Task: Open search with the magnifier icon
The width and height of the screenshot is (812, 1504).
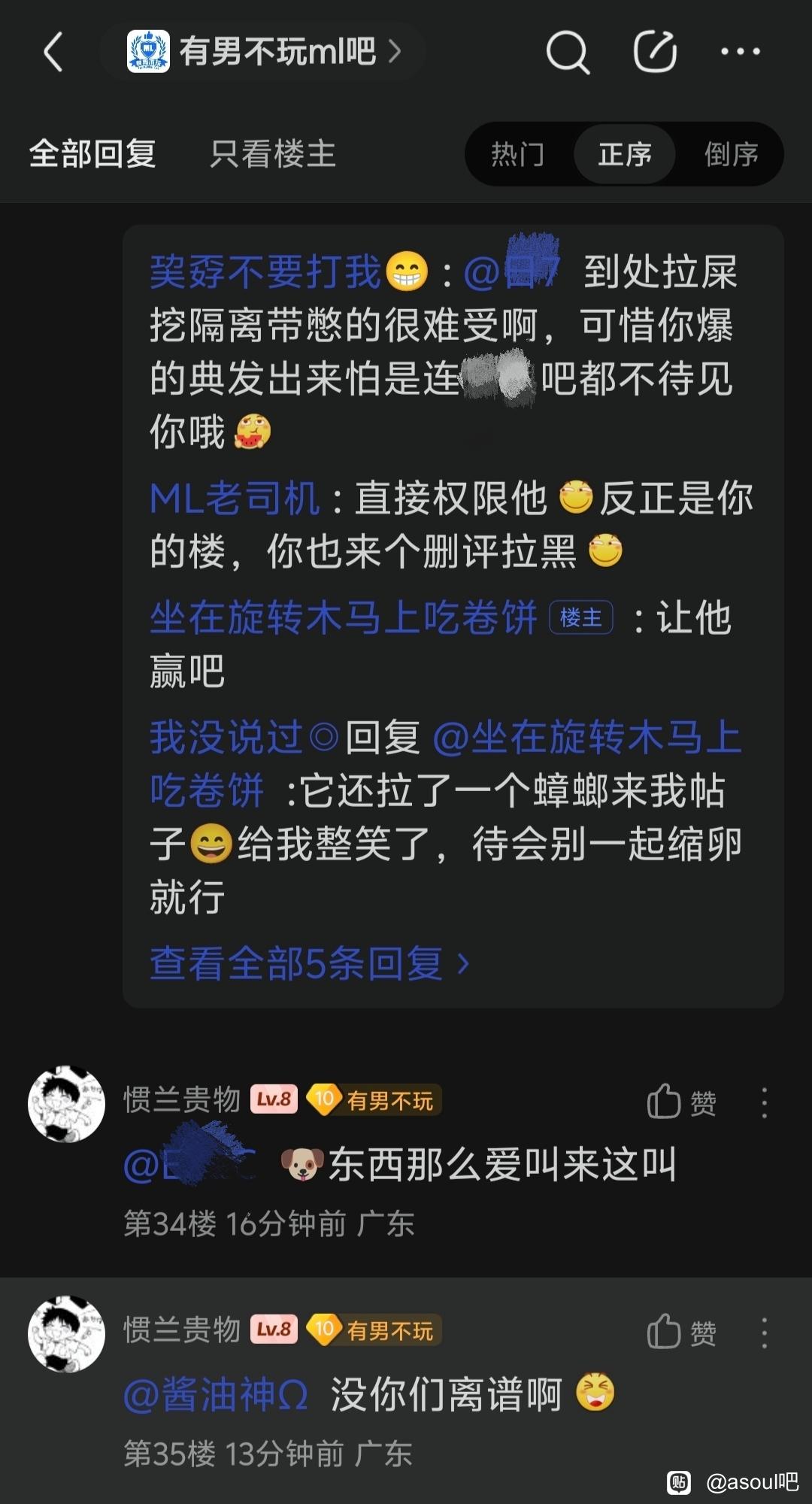Action: click(567, 52)
